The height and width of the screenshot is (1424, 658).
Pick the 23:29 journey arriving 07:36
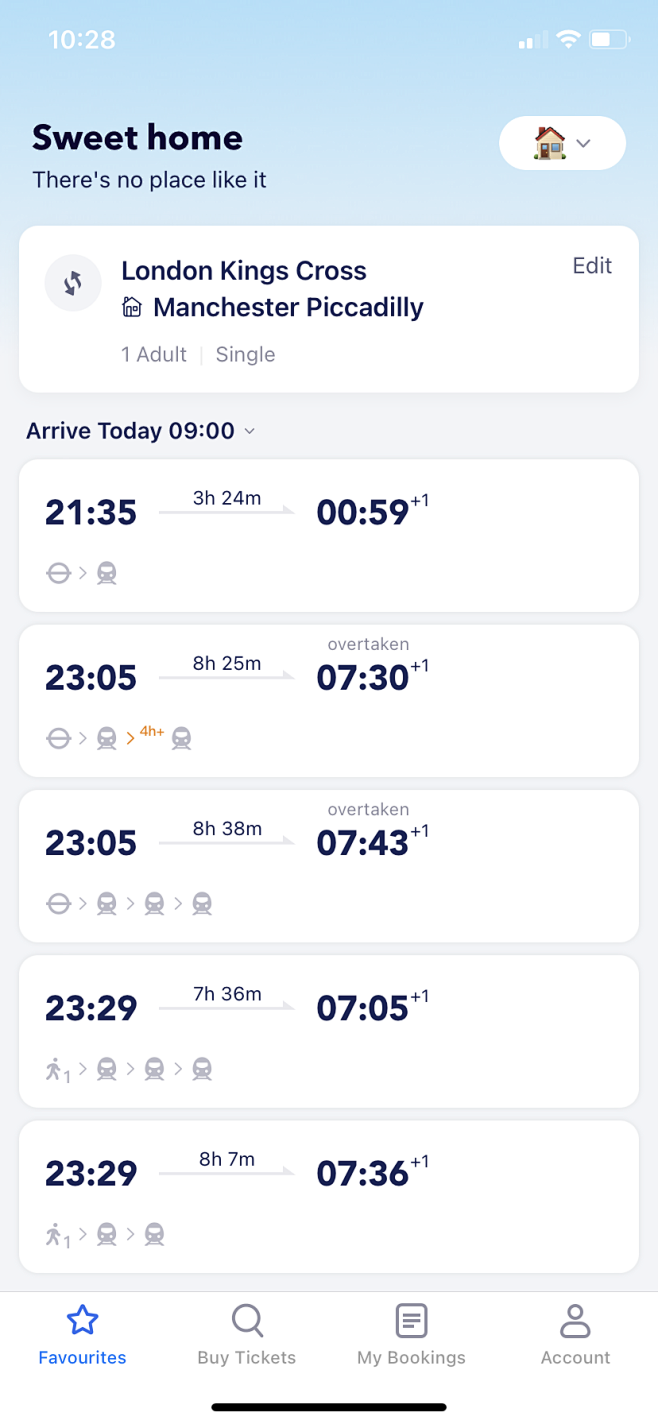329,1196
